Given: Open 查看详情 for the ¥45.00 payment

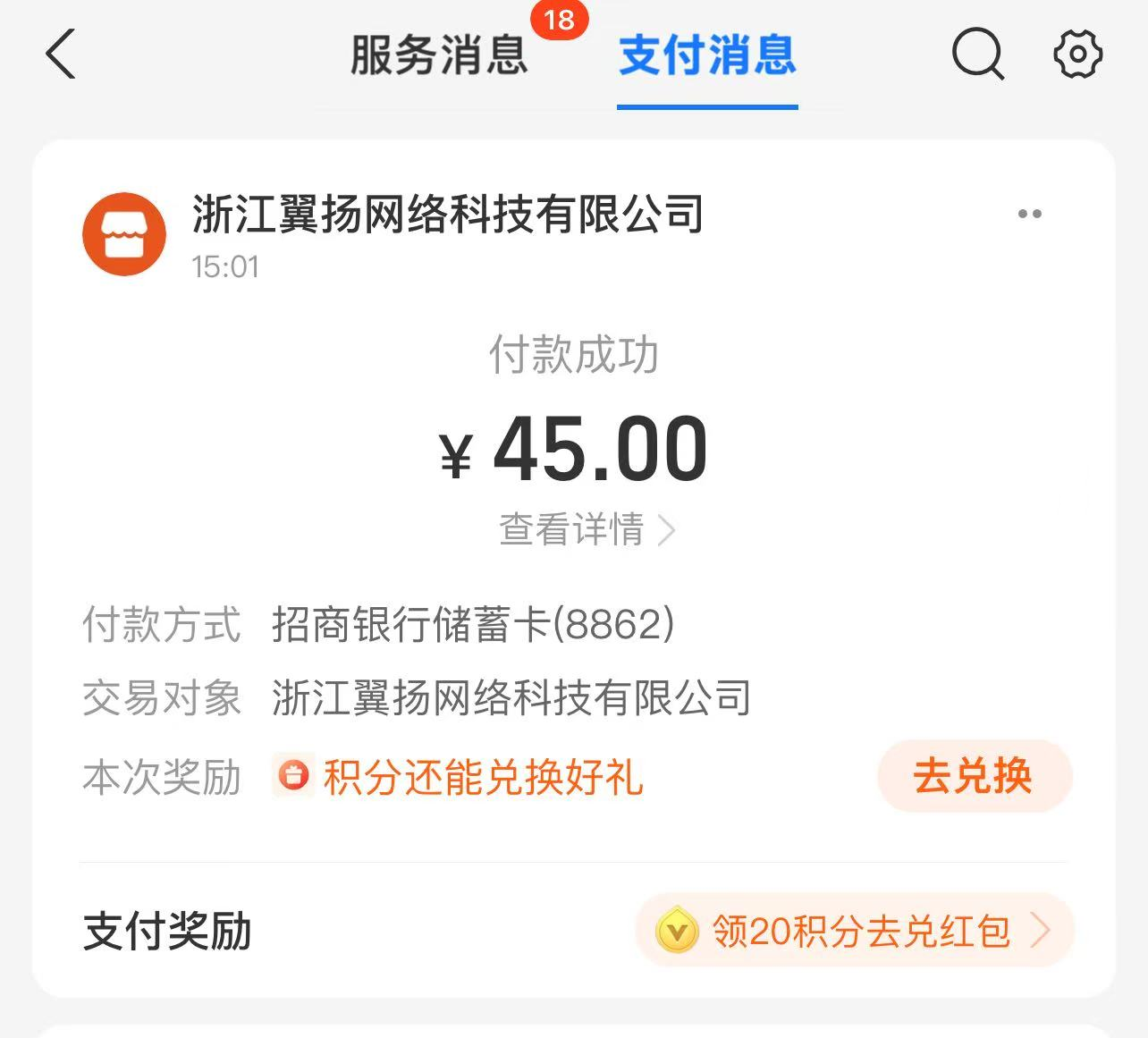Looking at the screenshot, I should (586, 529).
